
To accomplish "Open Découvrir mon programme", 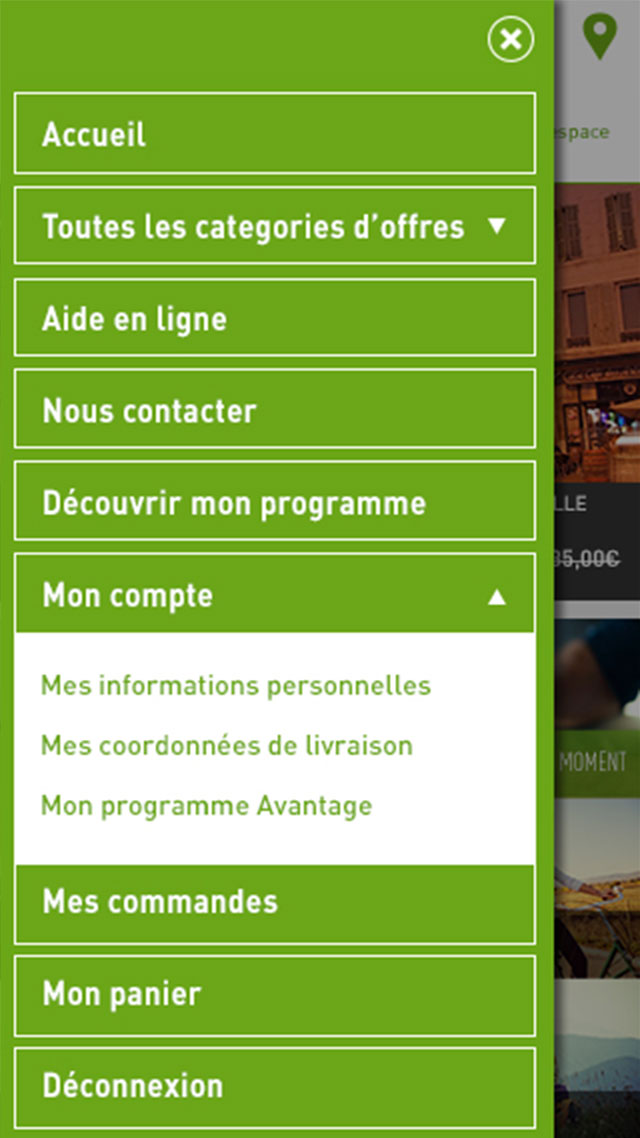I will (275, 502).
